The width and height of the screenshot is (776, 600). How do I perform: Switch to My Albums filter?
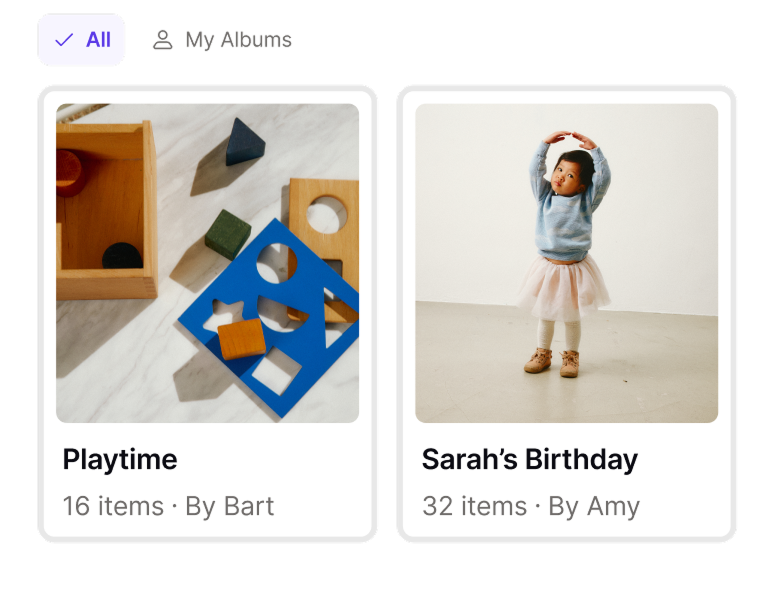point(222,40)
